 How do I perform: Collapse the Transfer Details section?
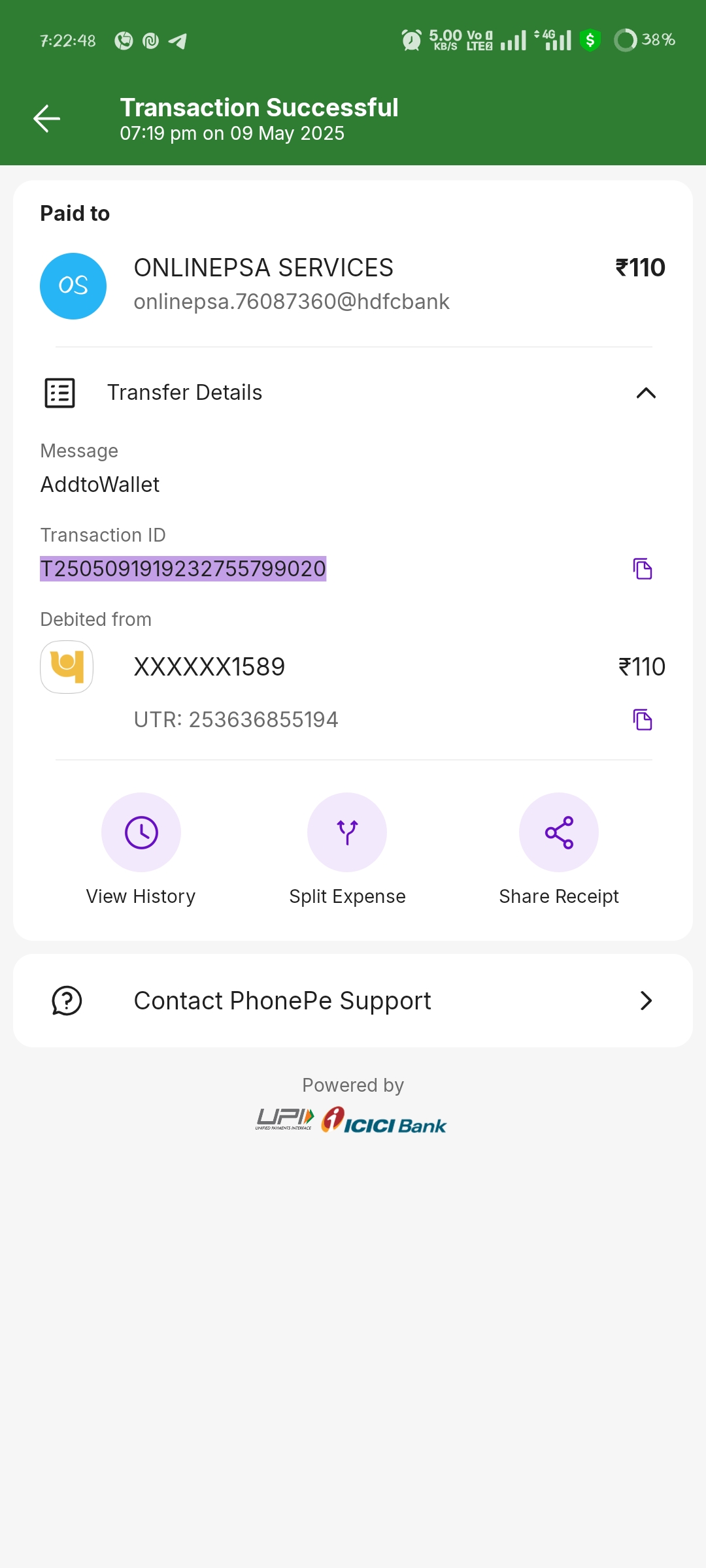pos(645,393)
